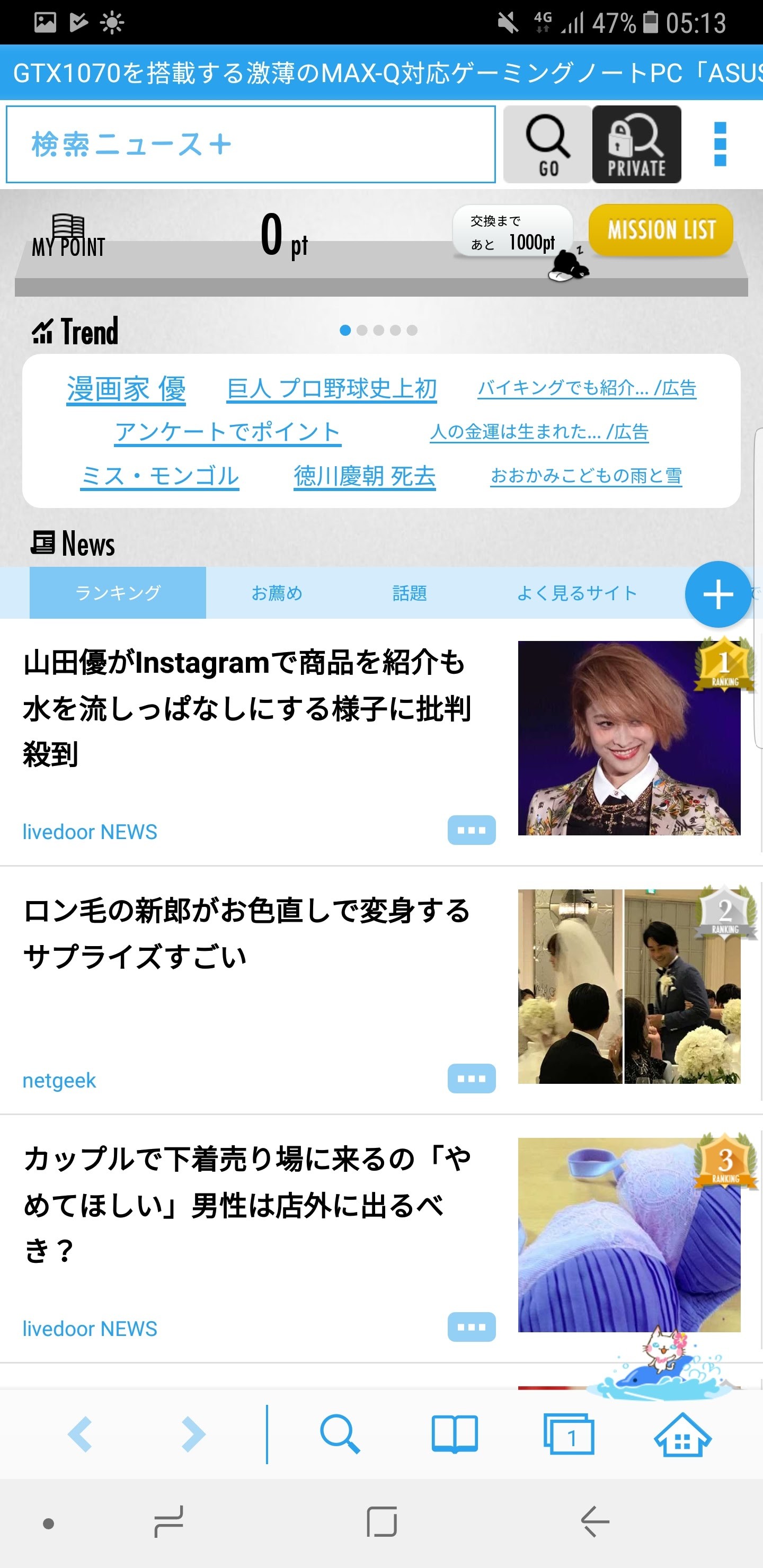The width and height of the screenshot is (763, 1568).
Task: Open PRIVATE search mode
Action: pyautogui.click(x=636, y=145)
